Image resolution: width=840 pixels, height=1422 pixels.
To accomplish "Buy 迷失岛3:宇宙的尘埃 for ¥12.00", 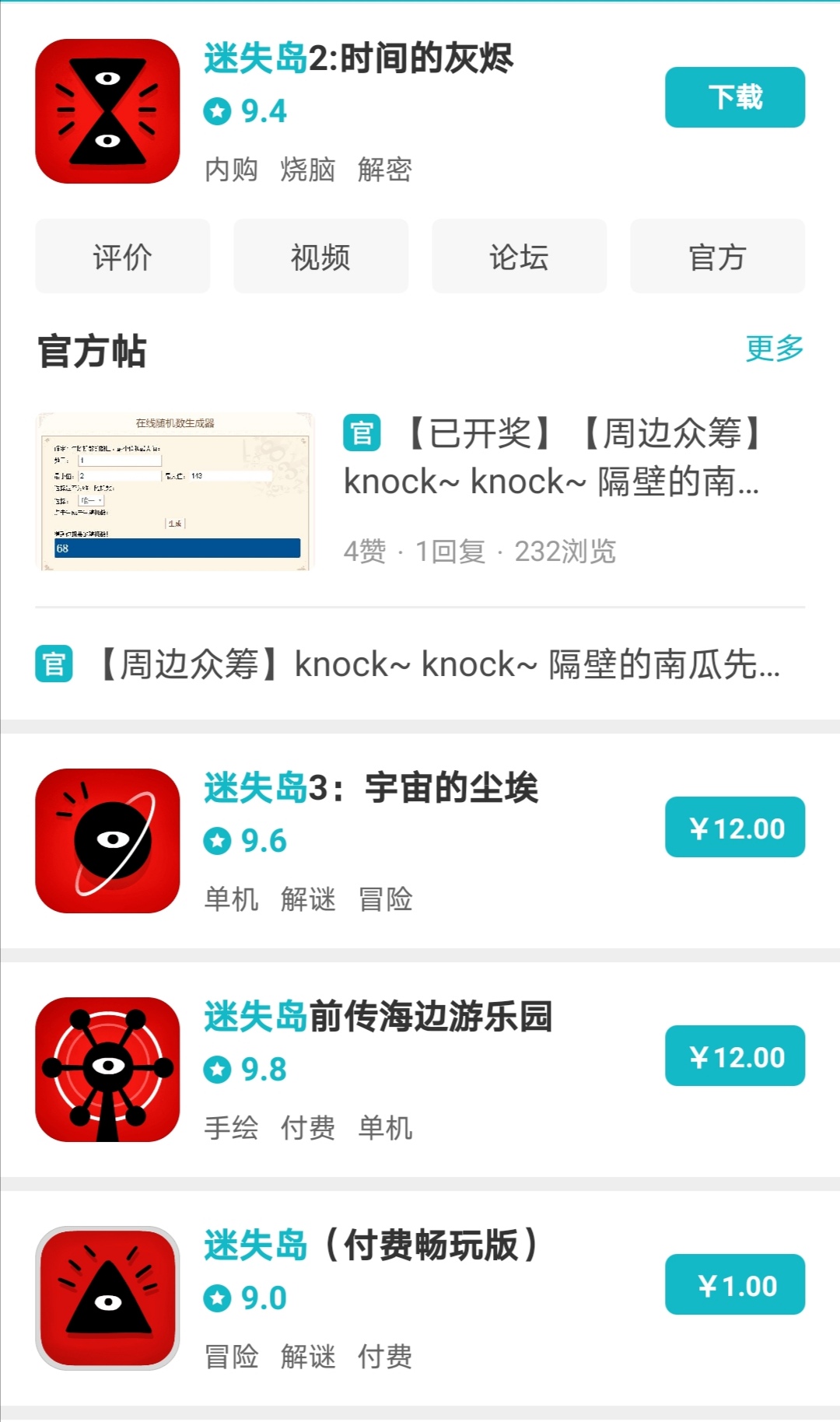I will [x=734, y=828].
